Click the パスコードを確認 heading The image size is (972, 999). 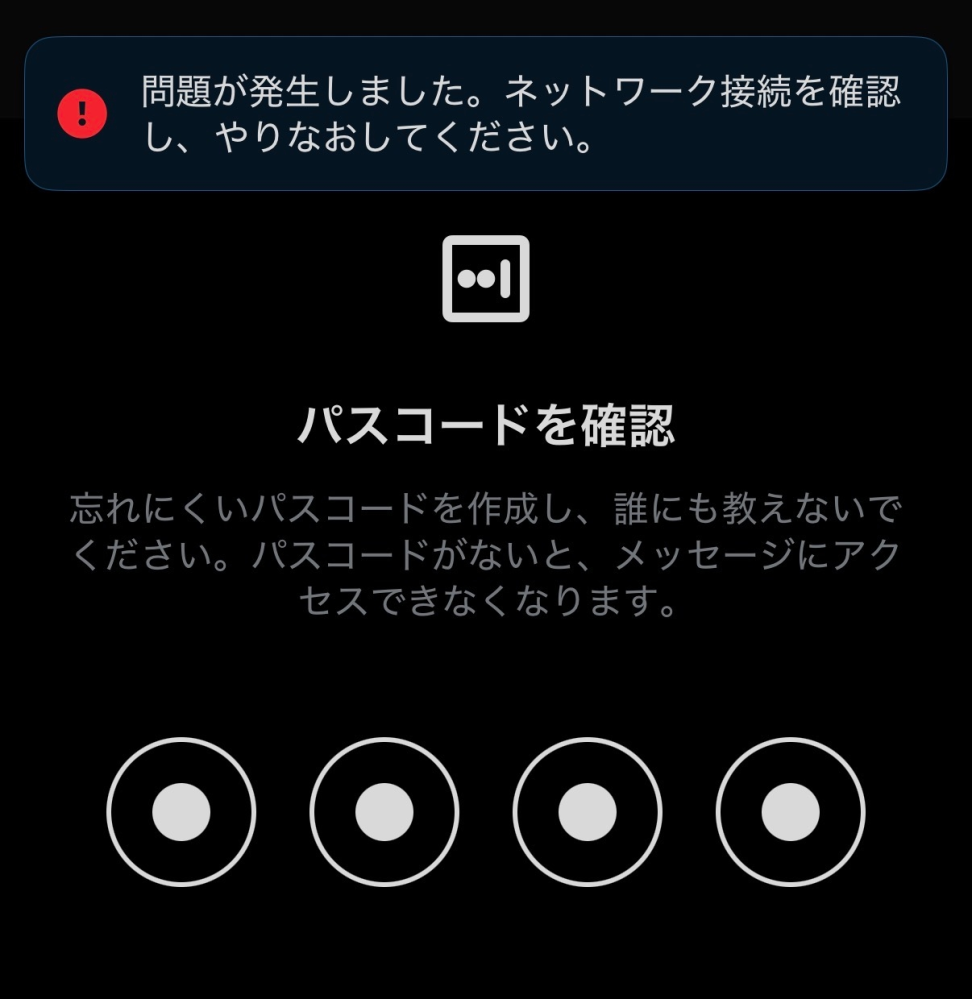point(486,424)
